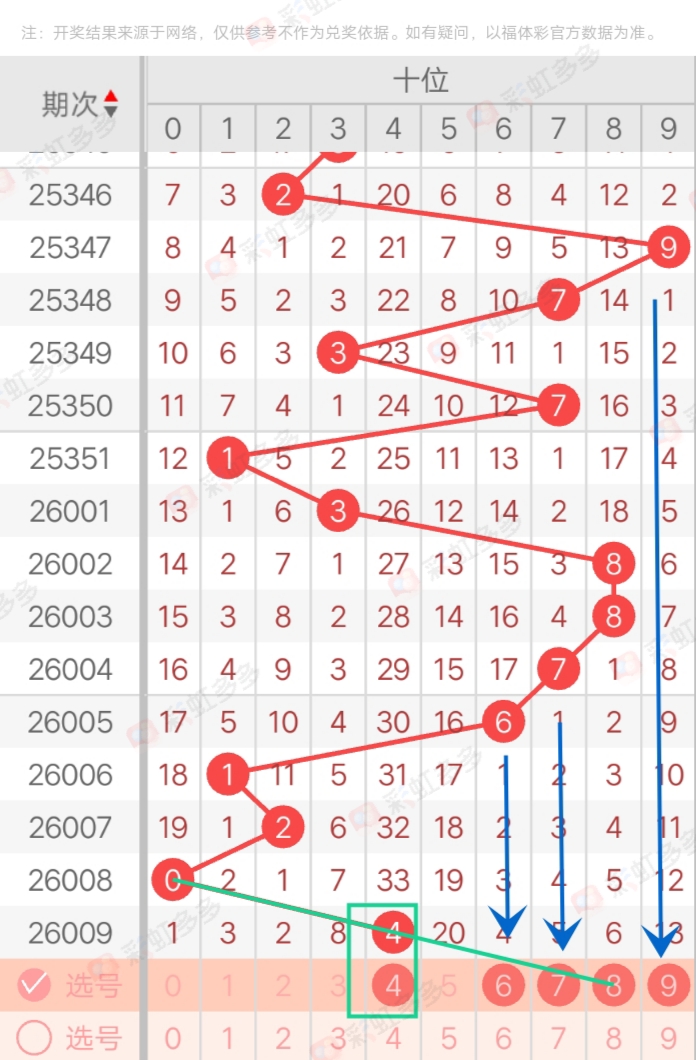
Task: Select number 5 in the ticked 选号 row
Action: [x=449, y=986]
